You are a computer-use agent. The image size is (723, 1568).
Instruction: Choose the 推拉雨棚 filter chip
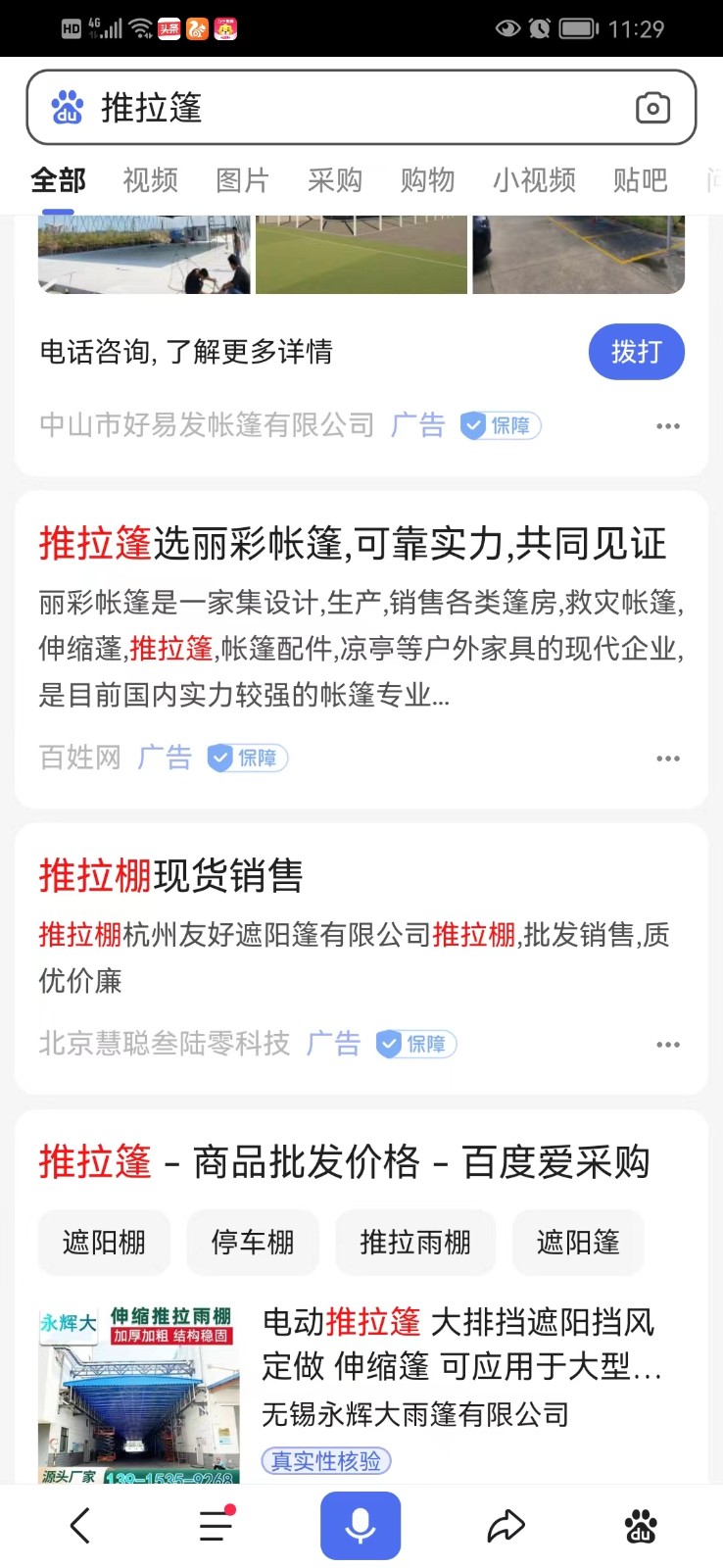(x=415, y=1243)
